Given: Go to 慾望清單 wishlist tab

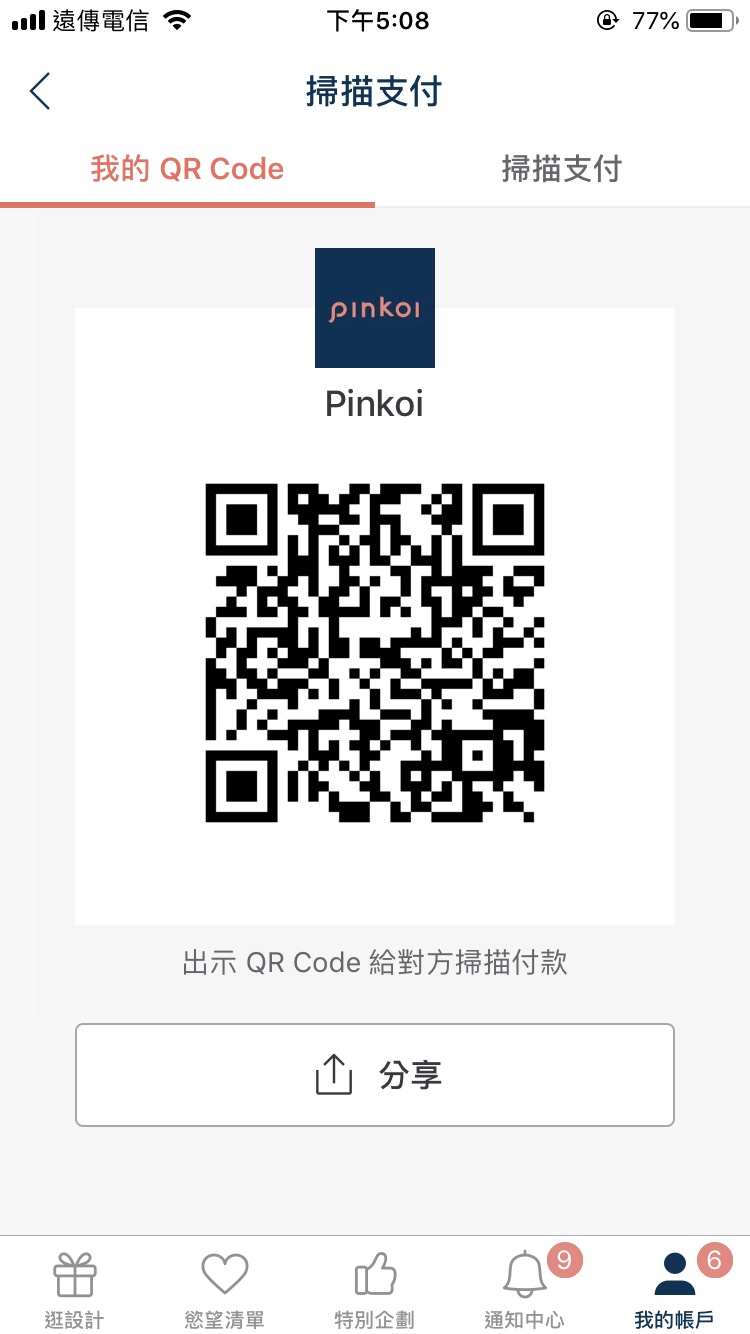Looking at the screenshot, I should [224, 1288].
